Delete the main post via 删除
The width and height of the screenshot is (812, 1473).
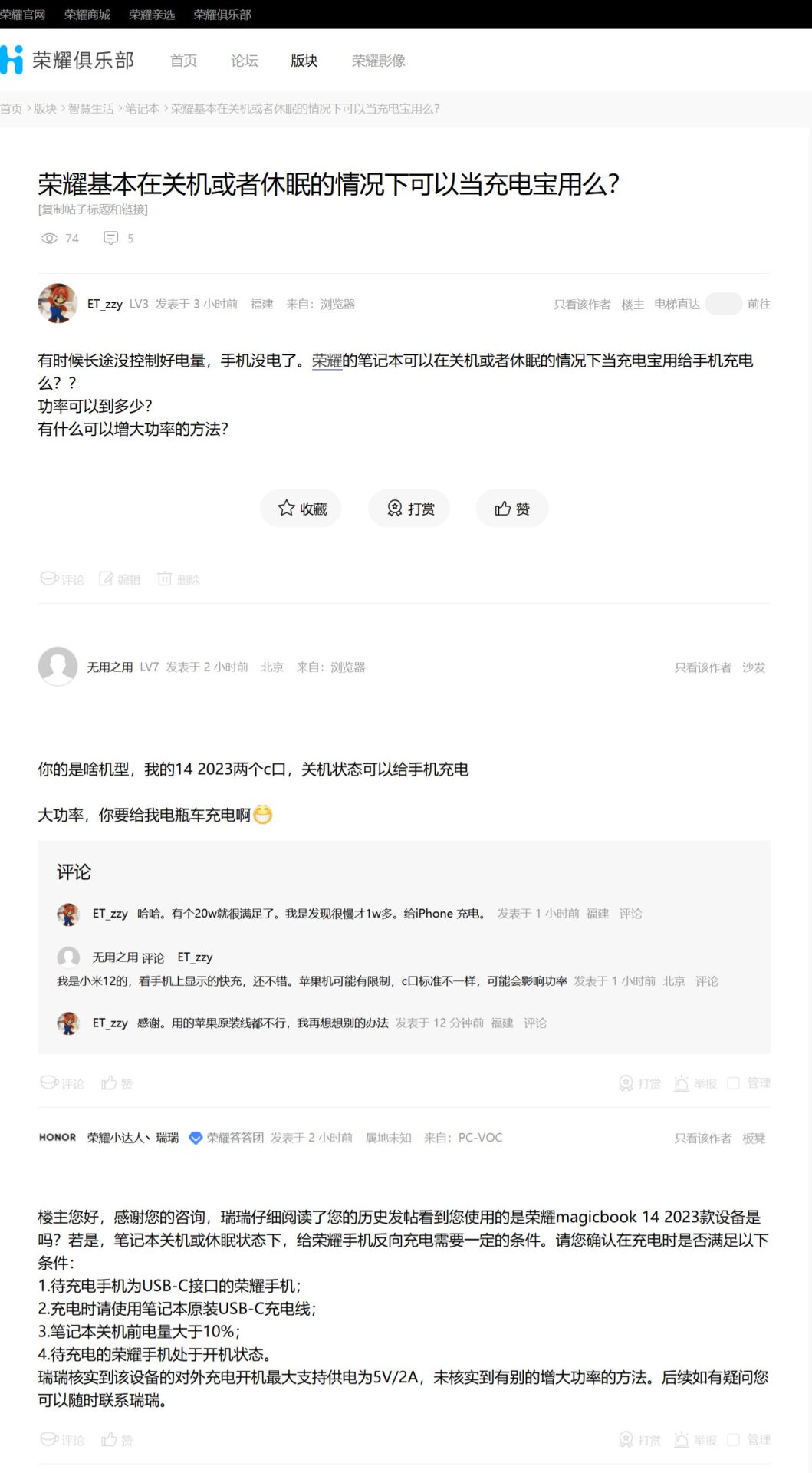(179, 579)
